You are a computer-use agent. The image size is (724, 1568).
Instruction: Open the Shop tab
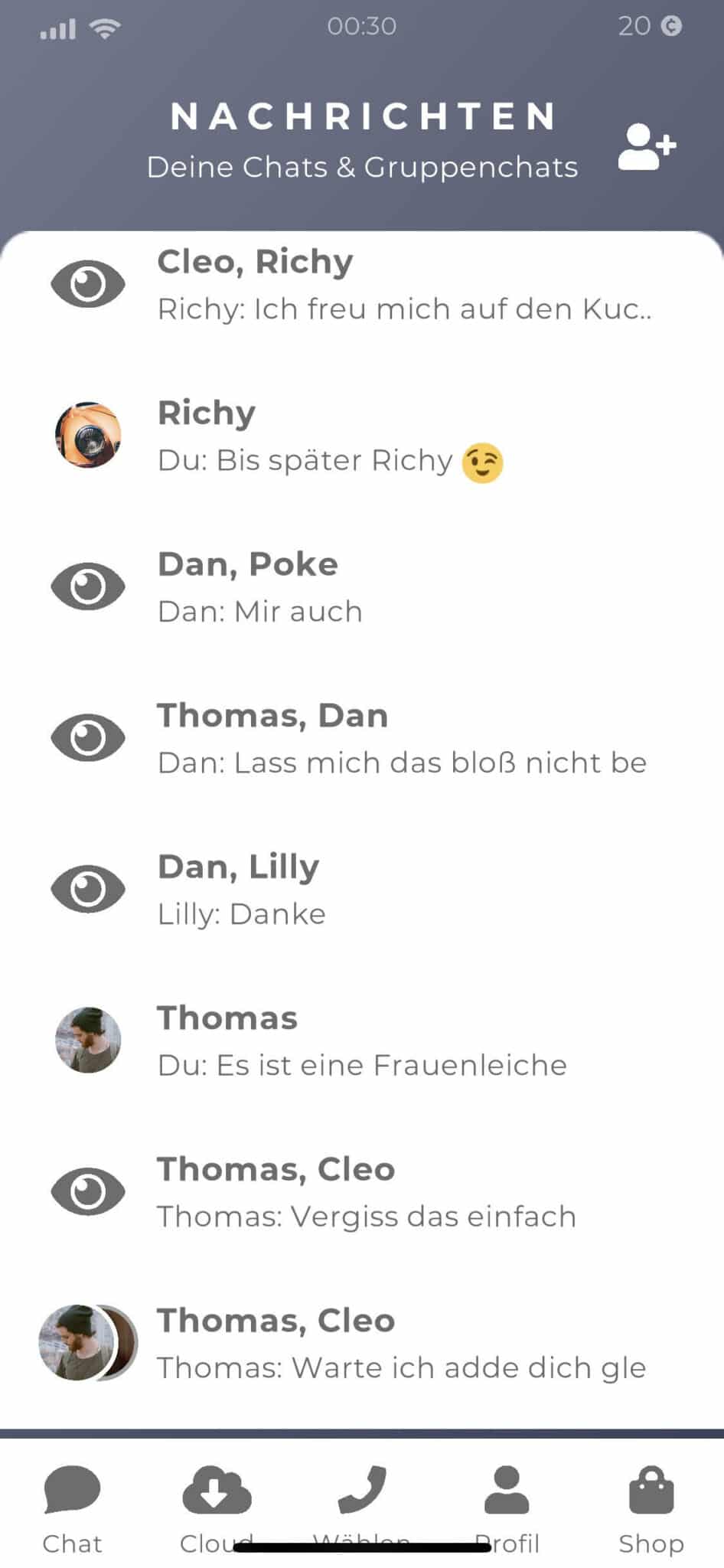(651, 1508)
